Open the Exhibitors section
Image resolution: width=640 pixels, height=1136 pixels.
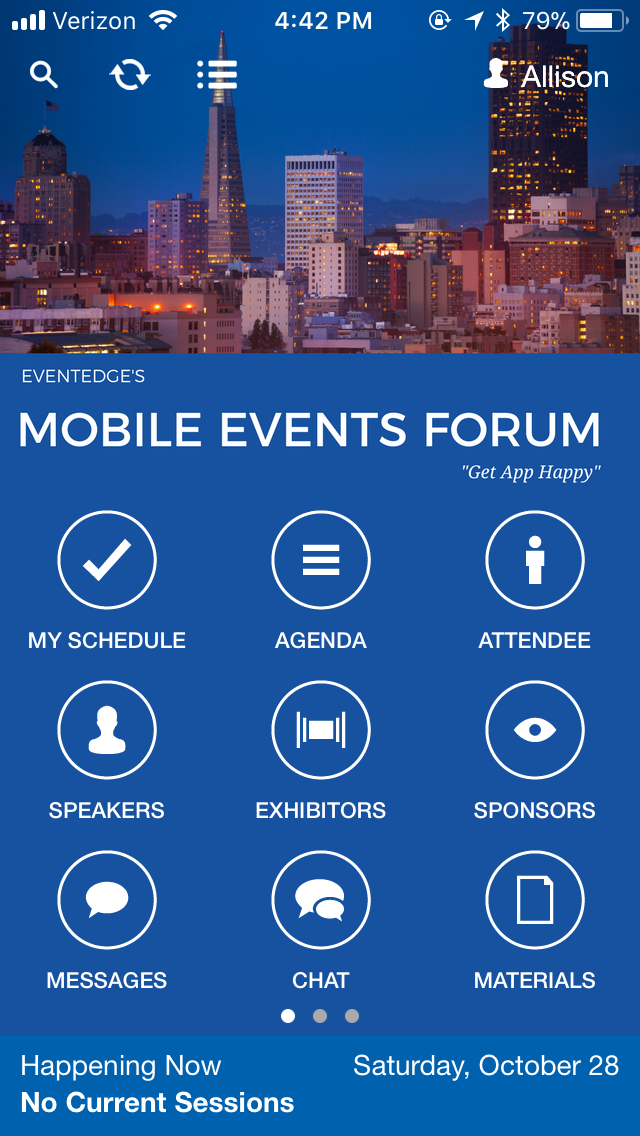coord(321,730)
